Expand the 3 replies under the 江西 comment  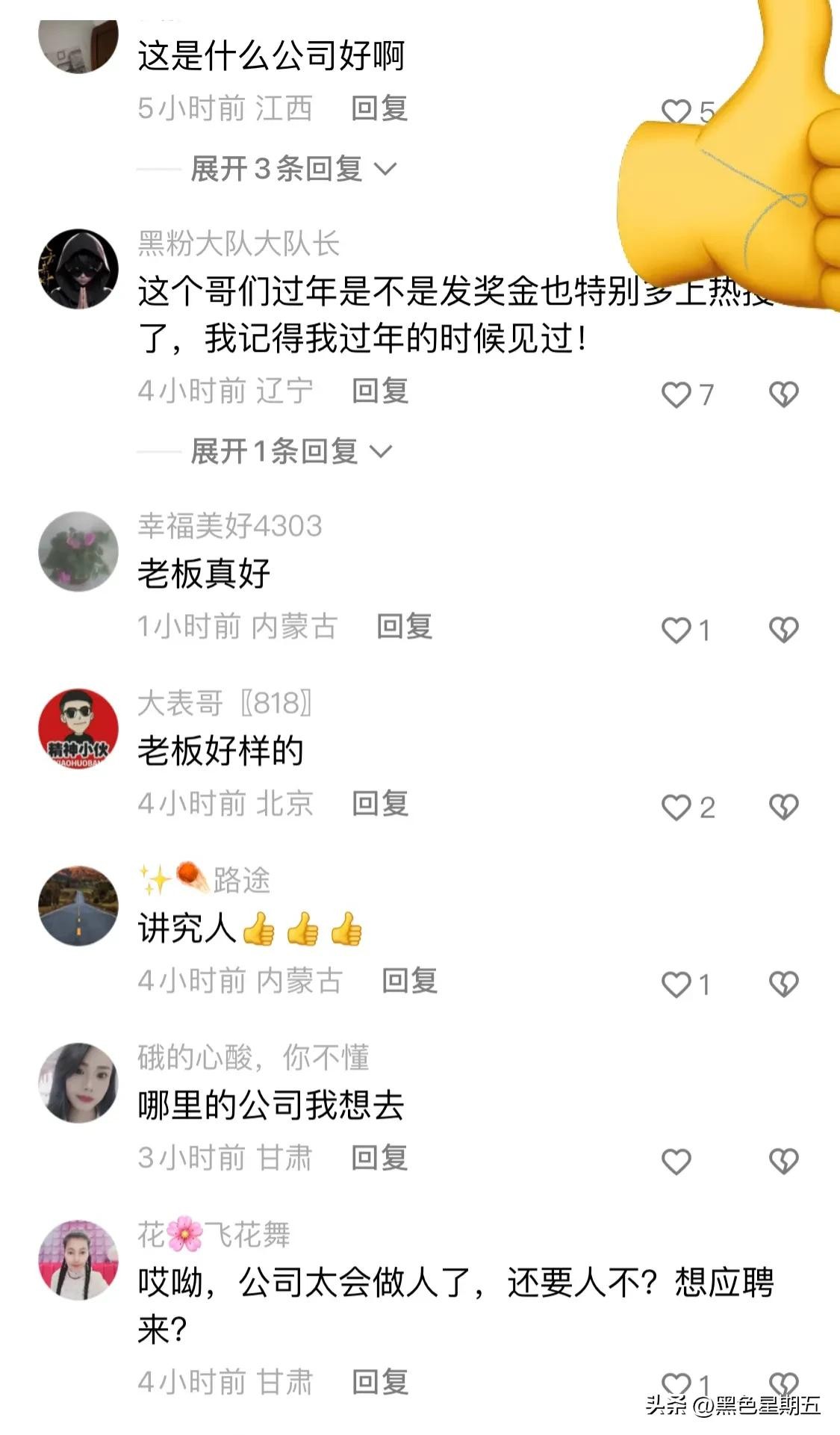(x=291, y=169)
